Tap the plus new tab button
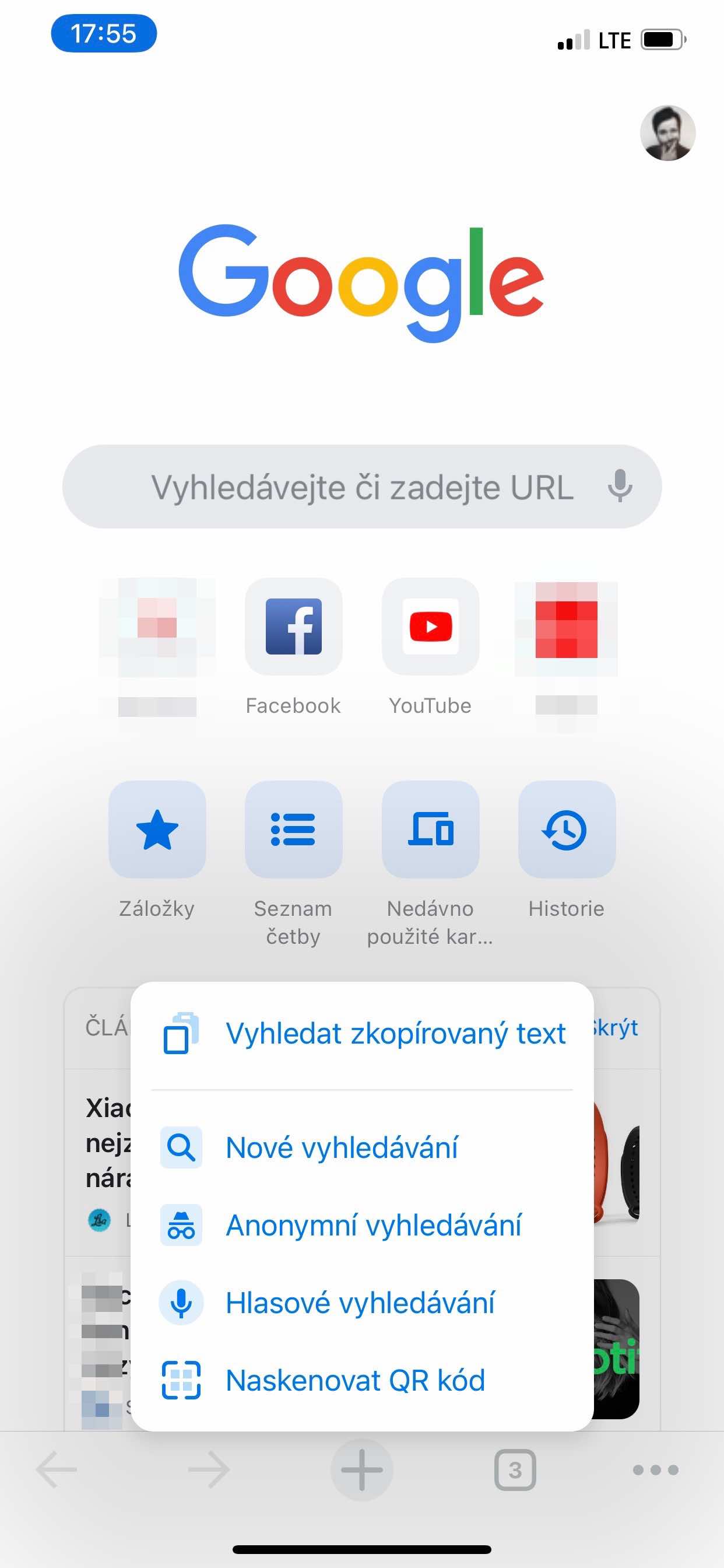The image size is (724, 1568). pos(361,1470)
